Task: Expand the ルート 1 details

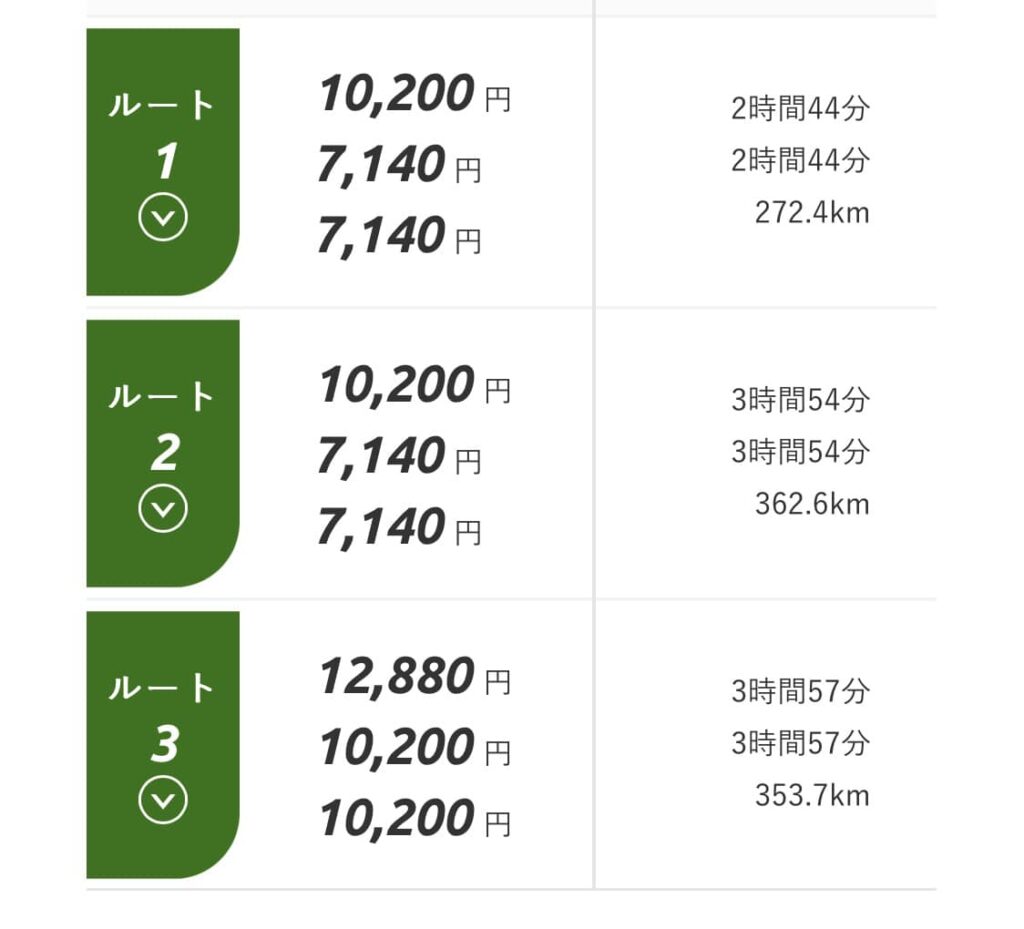Action: [163, 219]
